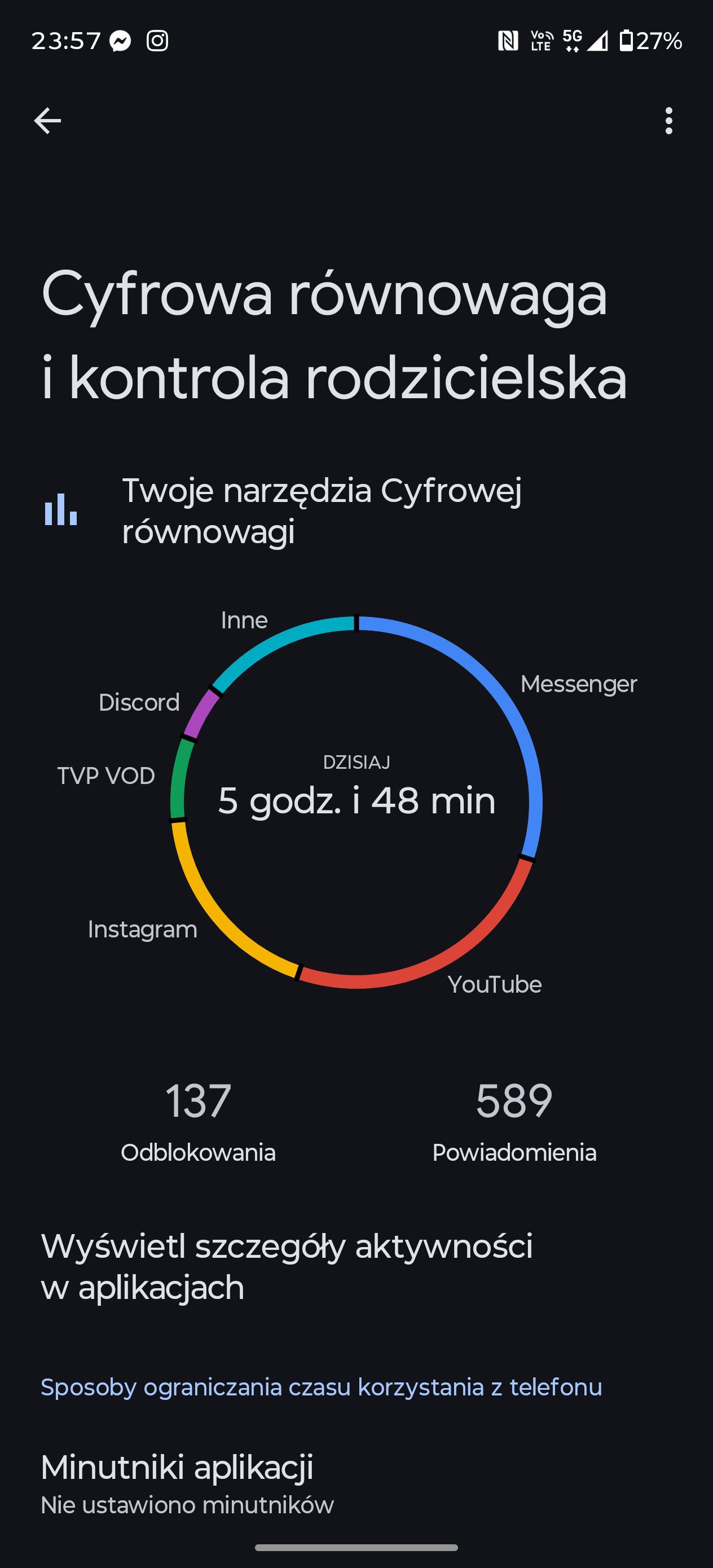Open the three-dot overflow menu
Screen dimensions: 713x1568
click(668, 121)
